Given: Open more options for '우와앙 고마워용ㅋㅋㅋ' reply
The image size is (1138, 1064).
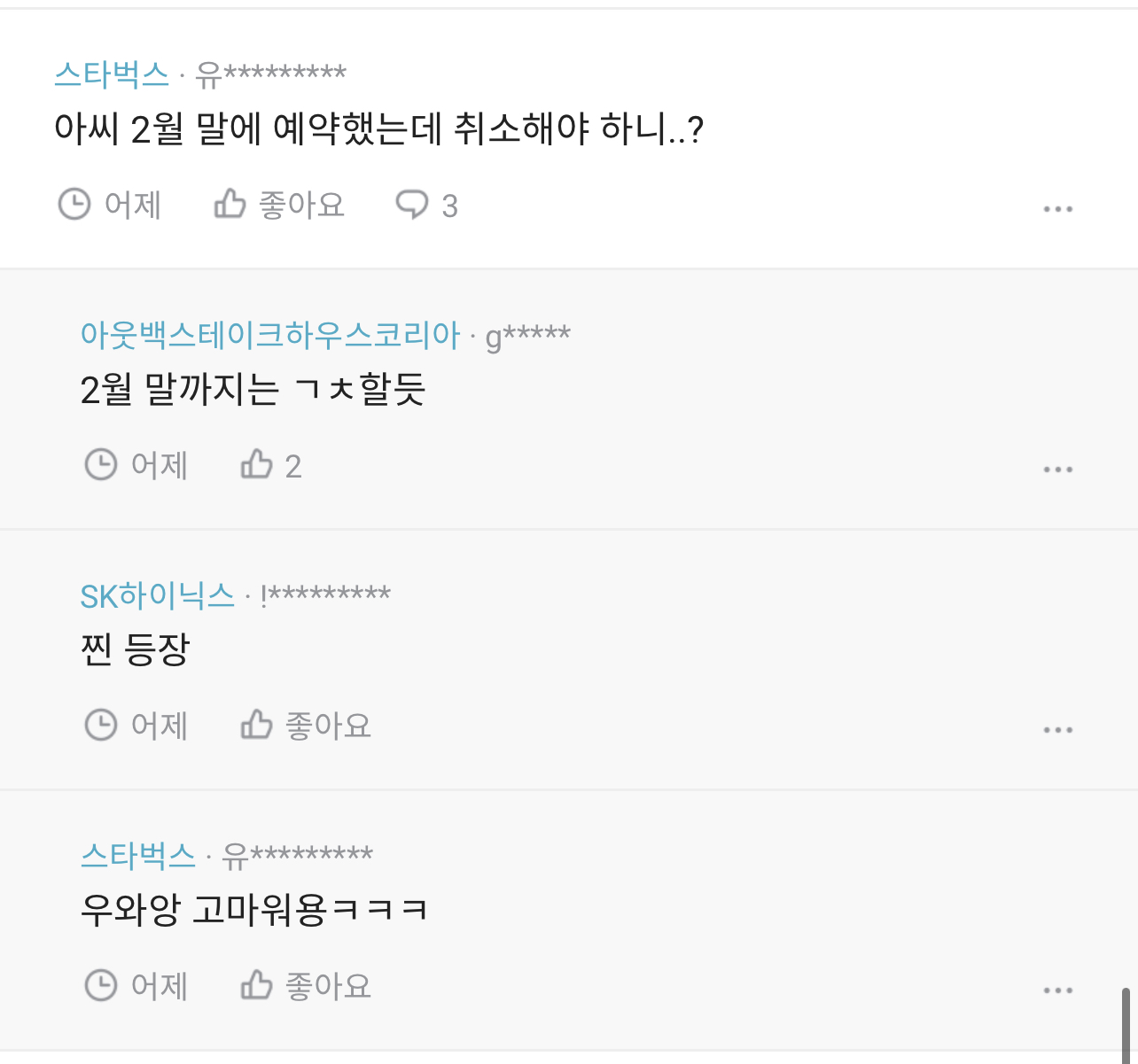Looking at the screenshot, I should point(1057,990).
